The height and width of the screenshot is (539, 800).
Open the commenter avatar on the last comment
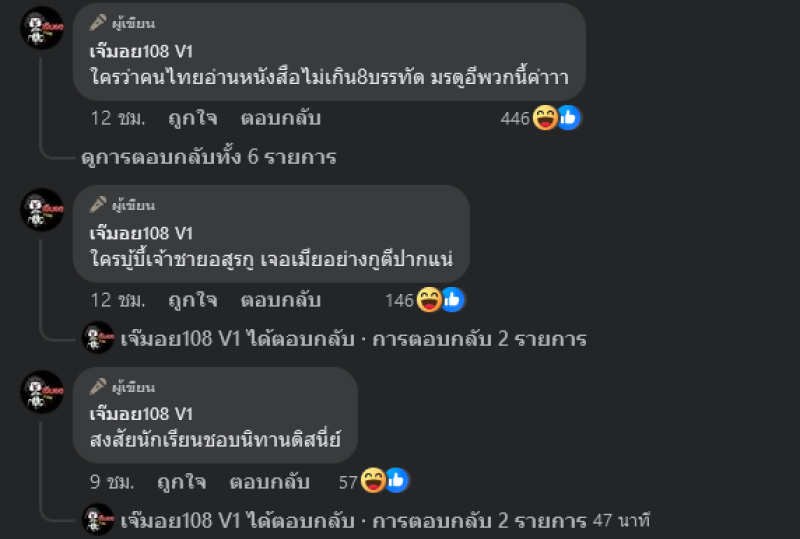[x=42, y=391]
